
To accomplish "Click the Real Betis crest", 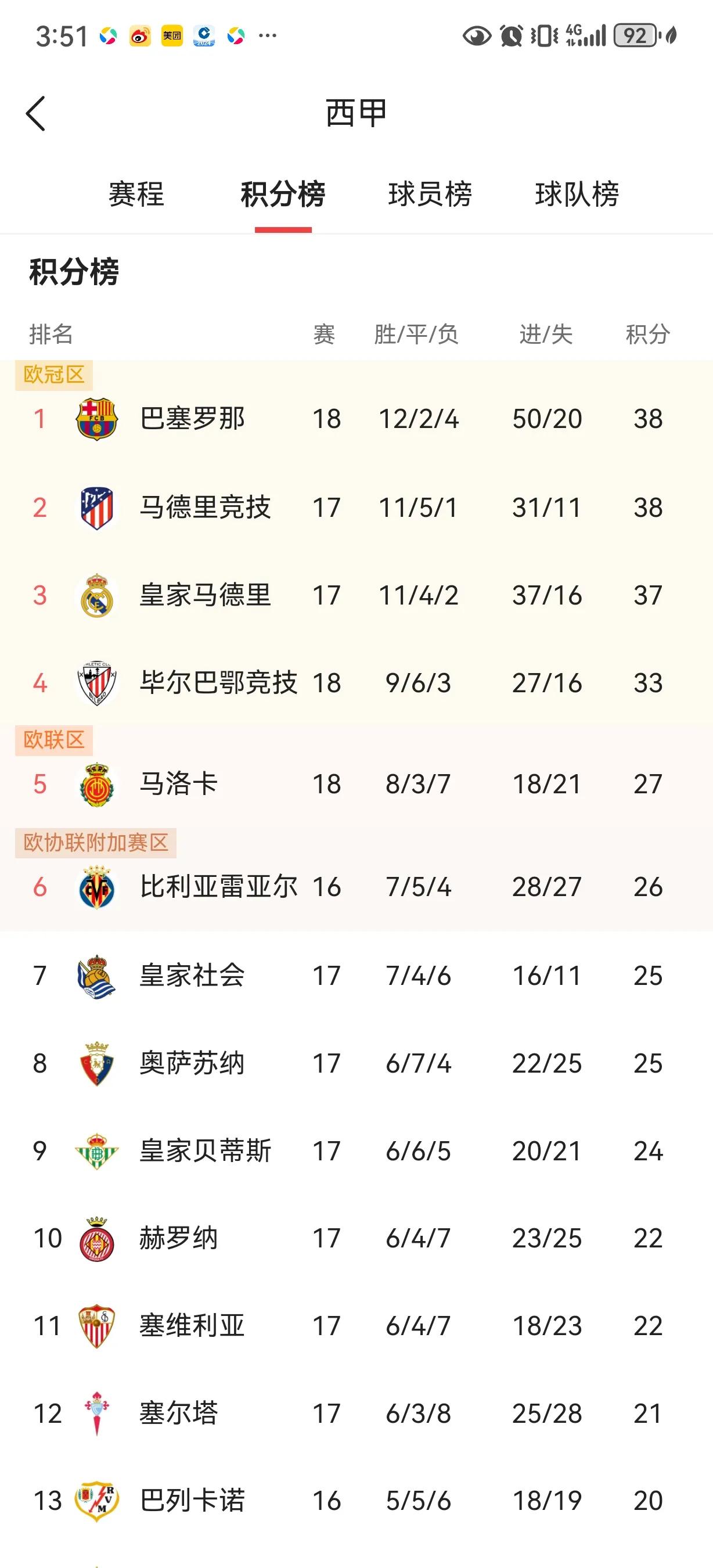I will [x=96, y=1150].
